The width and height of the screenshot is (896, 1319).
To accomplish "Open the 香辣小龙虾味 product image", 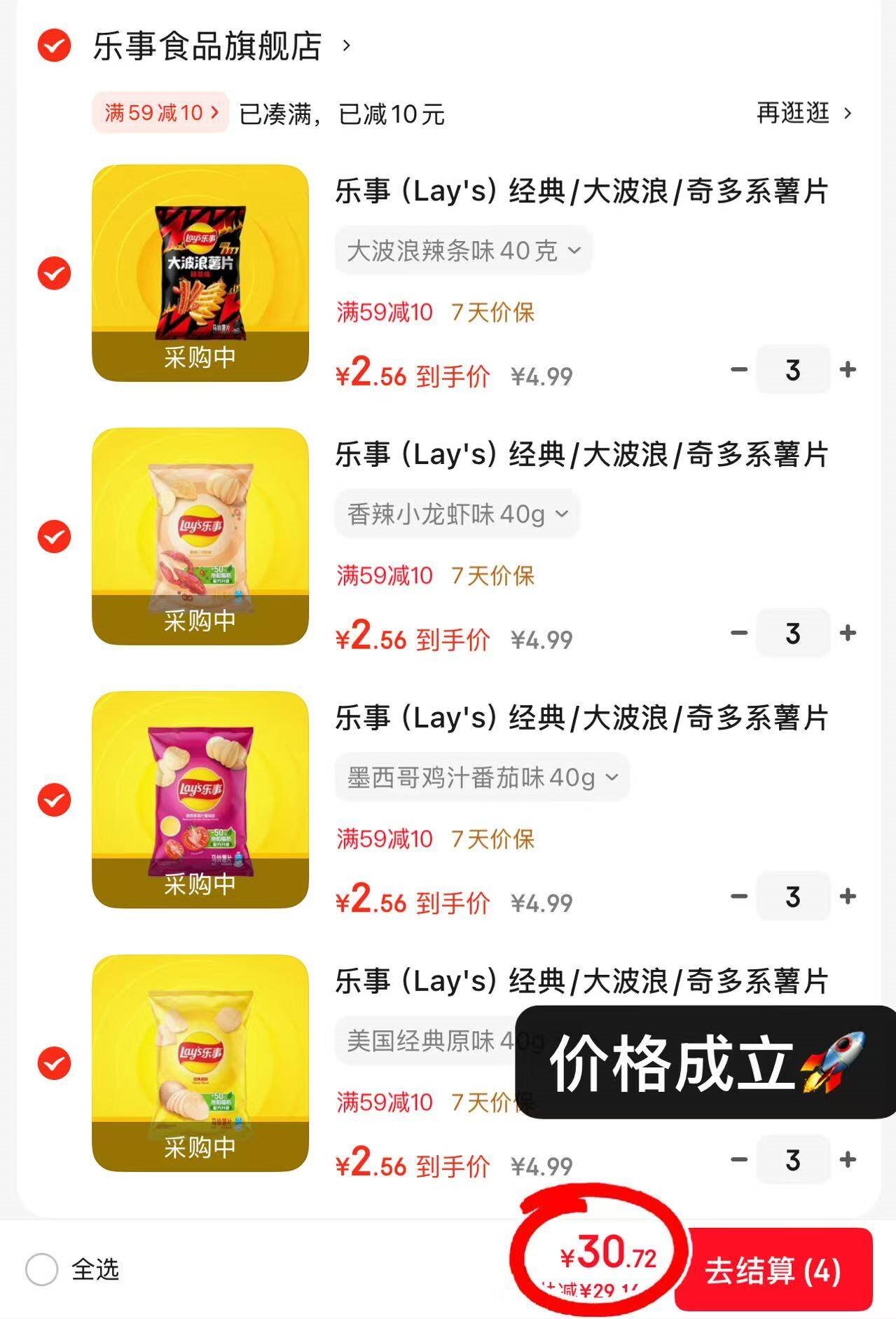I will [x=200, y=536].
